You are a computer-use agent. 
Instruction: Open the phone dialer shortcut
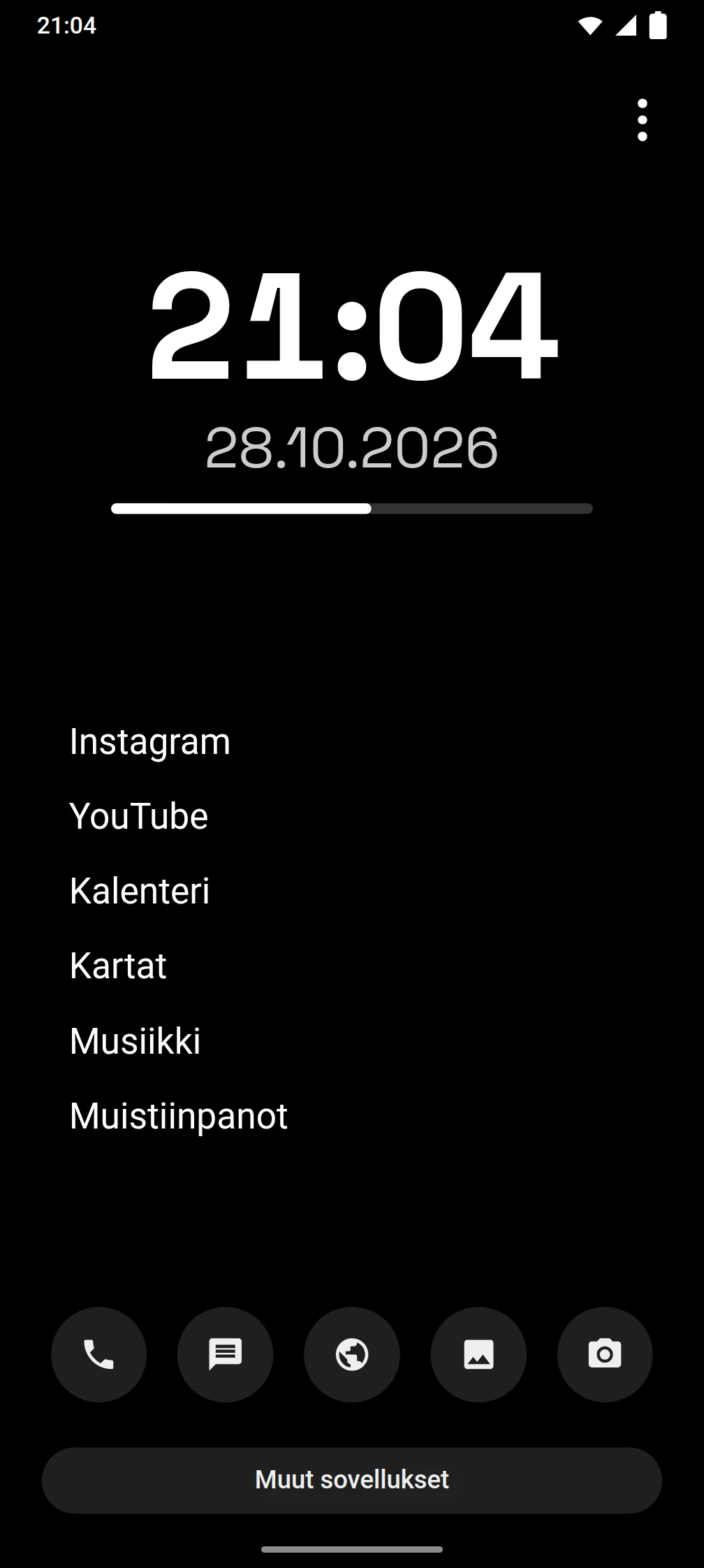99,1354
